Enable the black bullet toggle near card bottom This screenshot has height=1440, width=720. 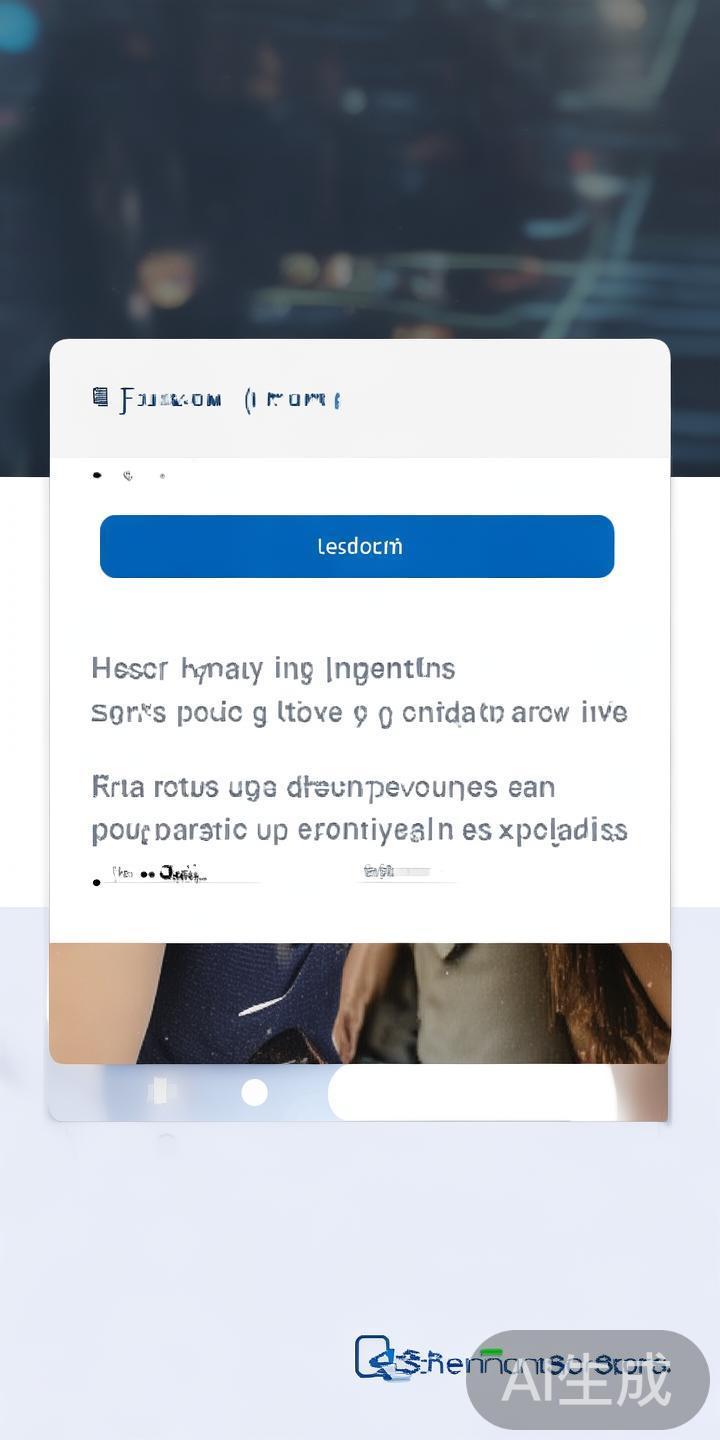coord(97,883)
